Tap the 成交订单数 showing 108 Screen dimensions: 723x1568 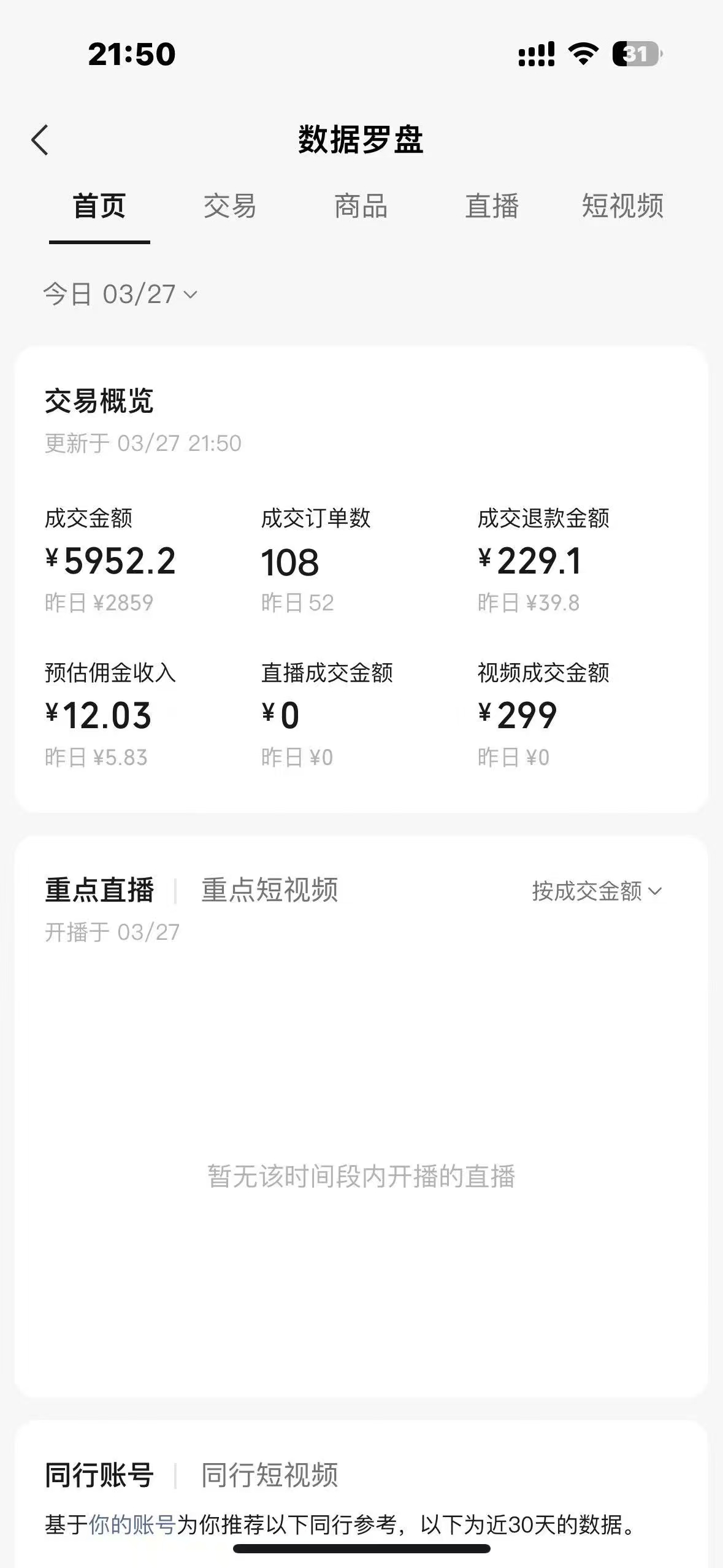tap(290, 560)
